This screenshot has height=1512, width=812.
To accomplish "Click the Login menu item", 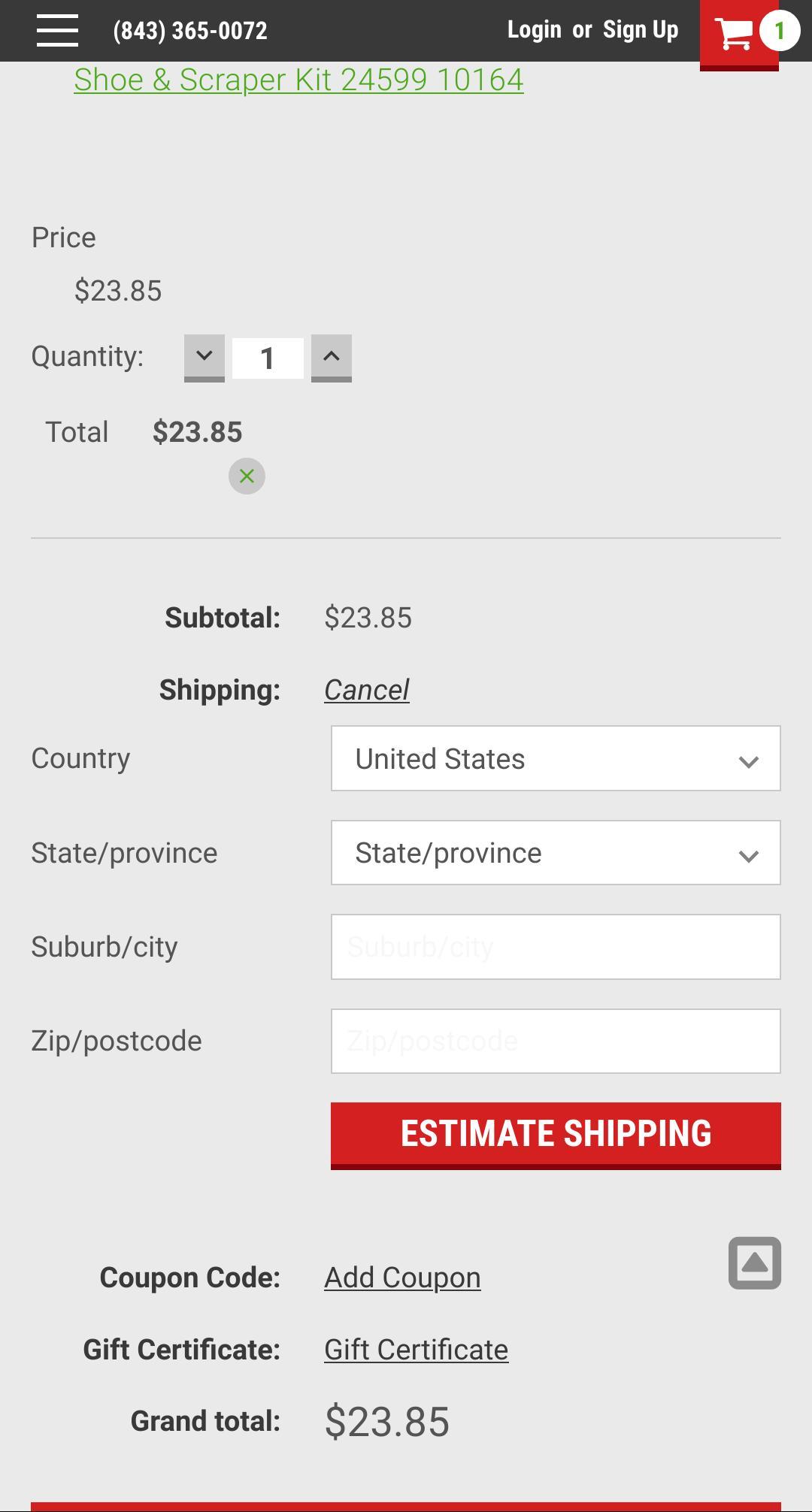I will (535, 29).
